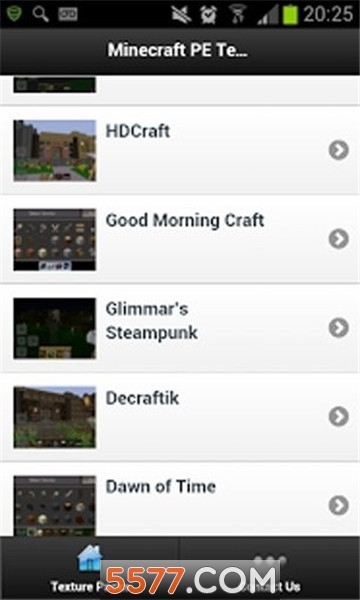Switch to the Contact Us tab
360x600 pixels.
click(270, 568)
